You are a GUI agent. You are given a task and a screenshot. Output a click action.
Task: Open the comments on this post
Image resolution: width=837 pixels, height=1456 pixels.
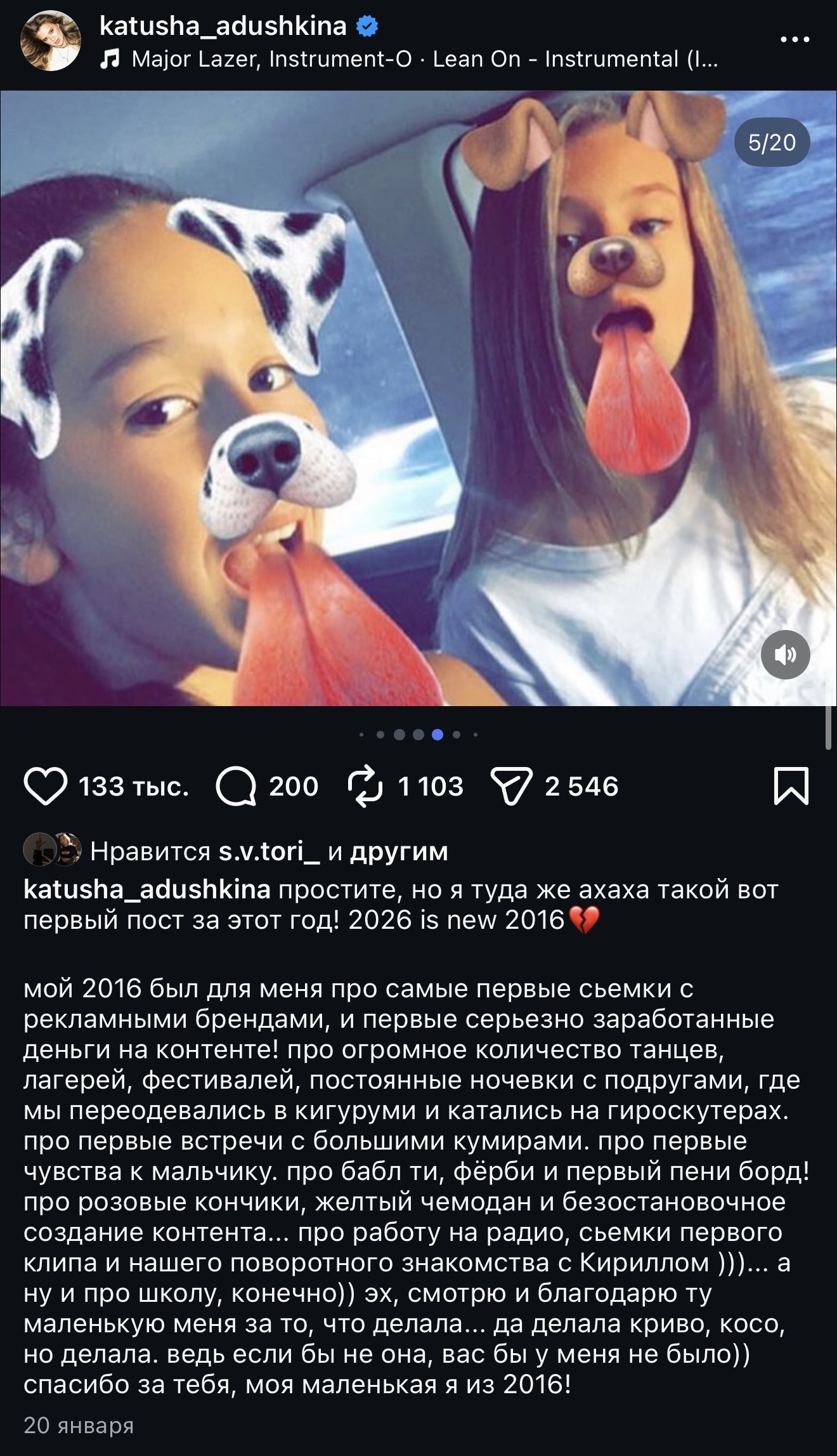(236, 787)
